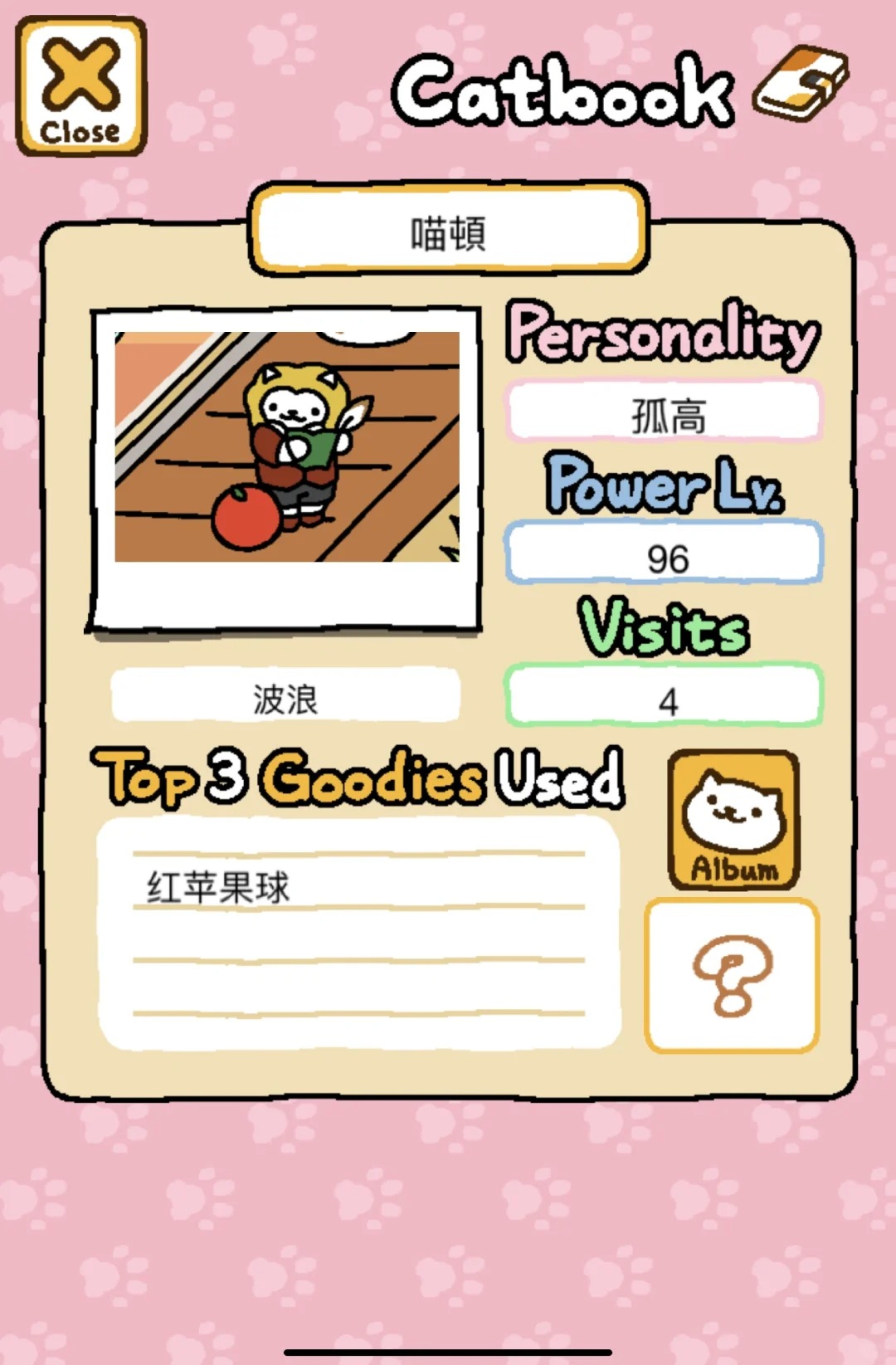
Task: Tap the question mark memento box
Action: point(732,976)
